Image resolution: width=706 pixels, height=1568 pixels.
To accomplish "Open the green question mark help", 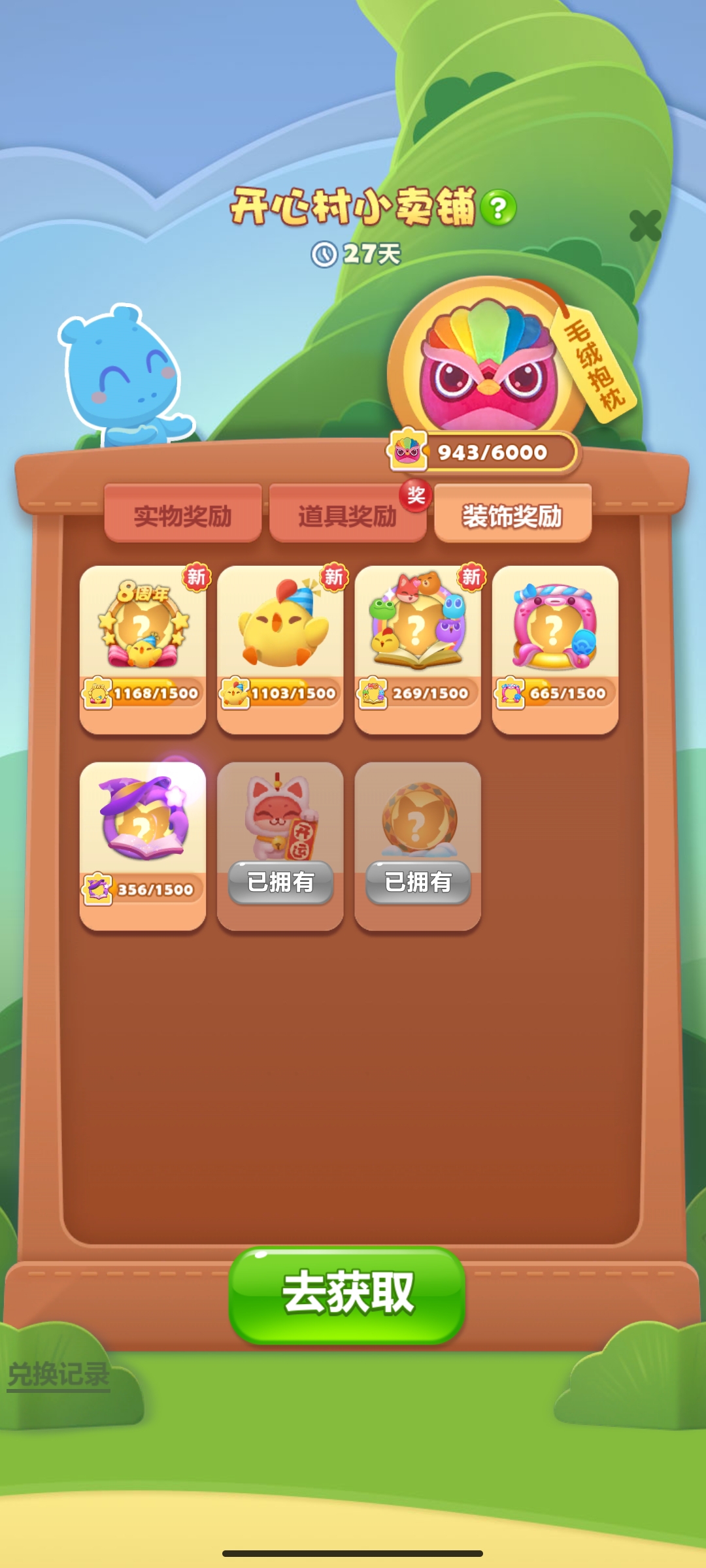I will coord(498,208).
